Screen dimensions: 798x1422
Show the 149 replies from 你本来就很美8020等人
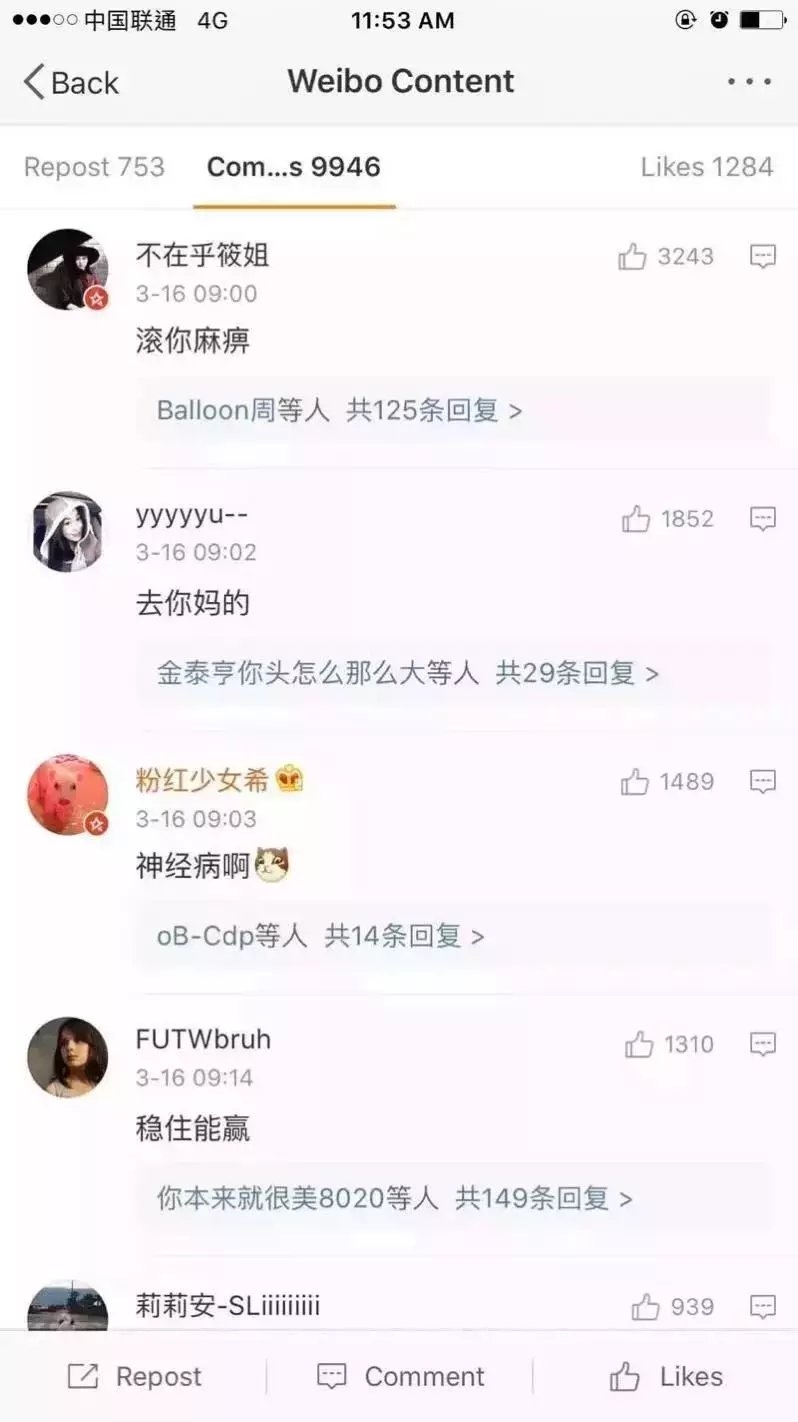pyautogui.click(x=454, y=1198)
